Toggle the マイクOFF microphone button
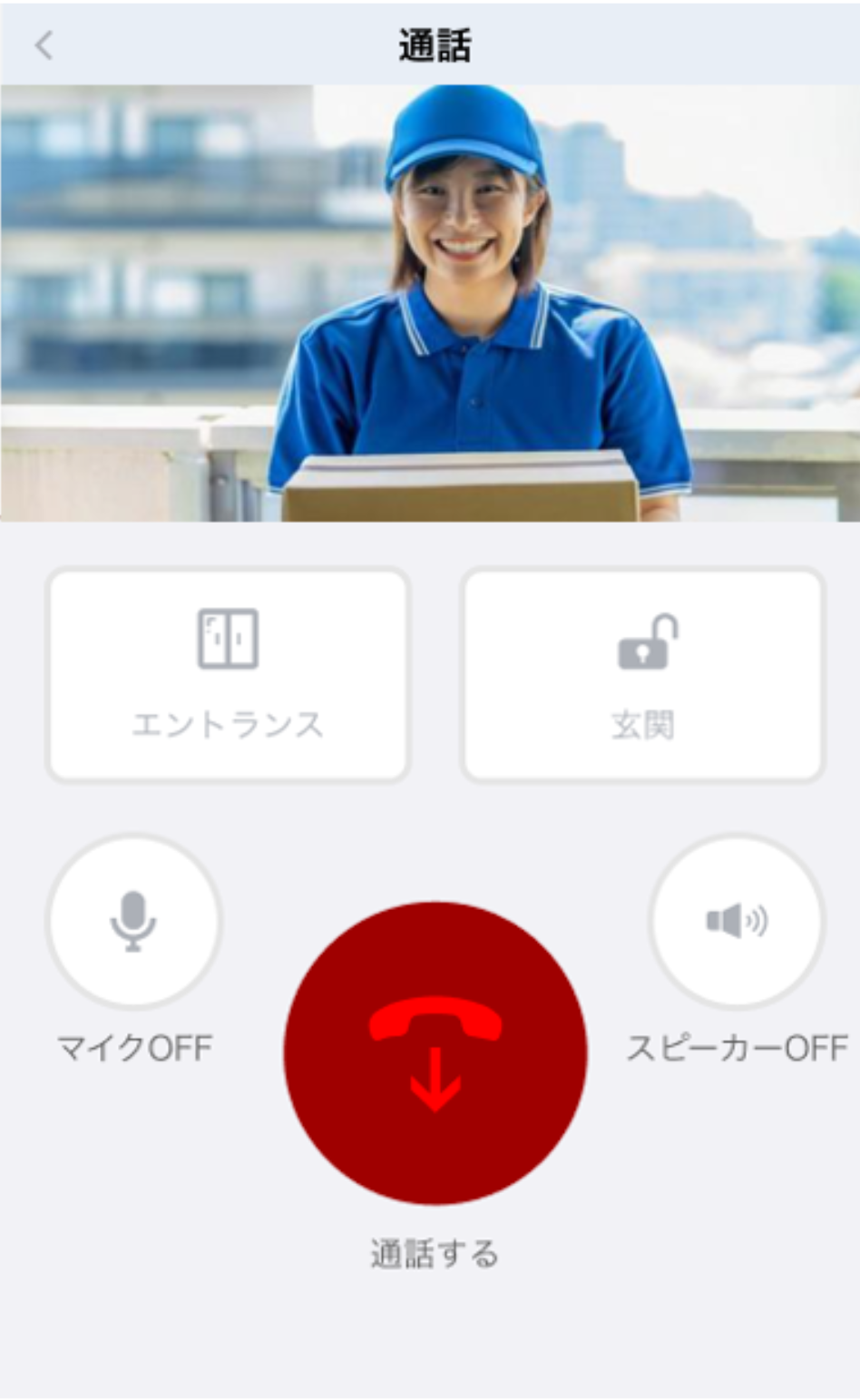This screenshot has height=1400, width=860. click(134, 921)
